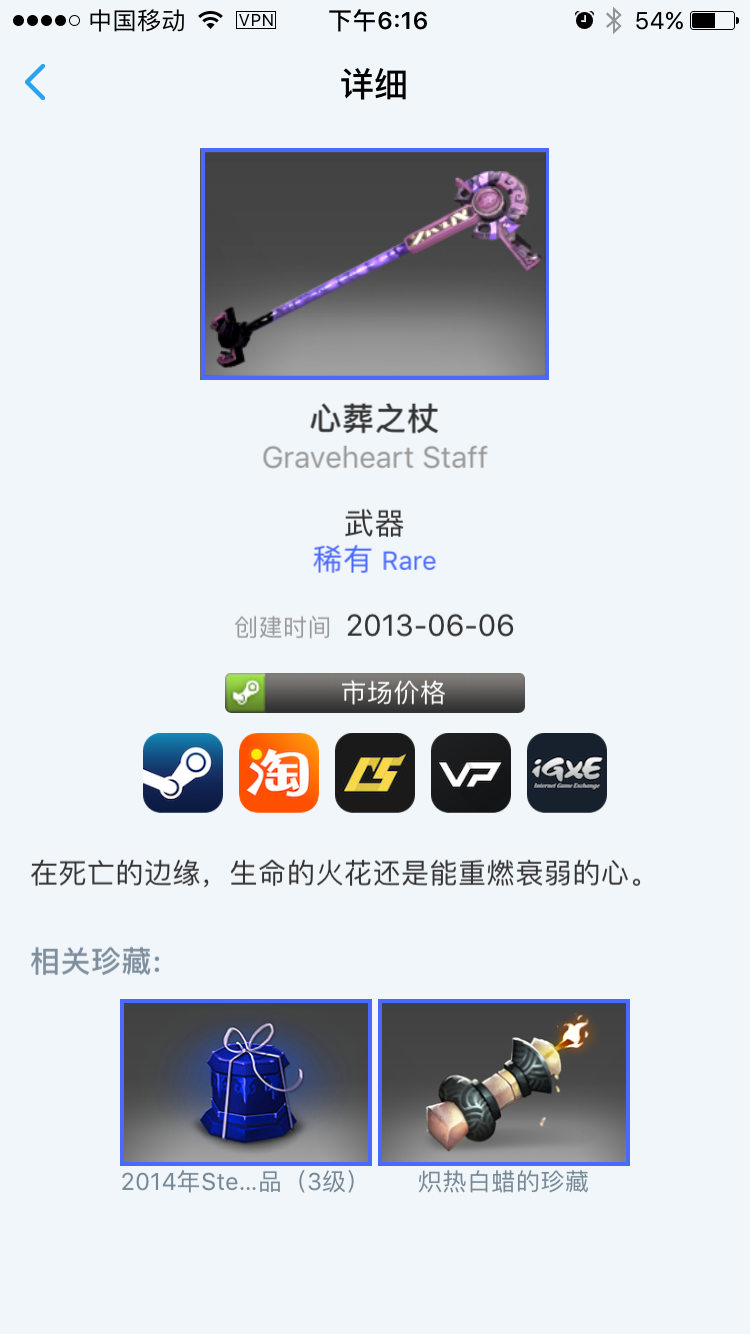Image resolution: width=750 pixels, height=1334 pixels.
Task: Go back from the 详细 page
Action: pos(36,83)
